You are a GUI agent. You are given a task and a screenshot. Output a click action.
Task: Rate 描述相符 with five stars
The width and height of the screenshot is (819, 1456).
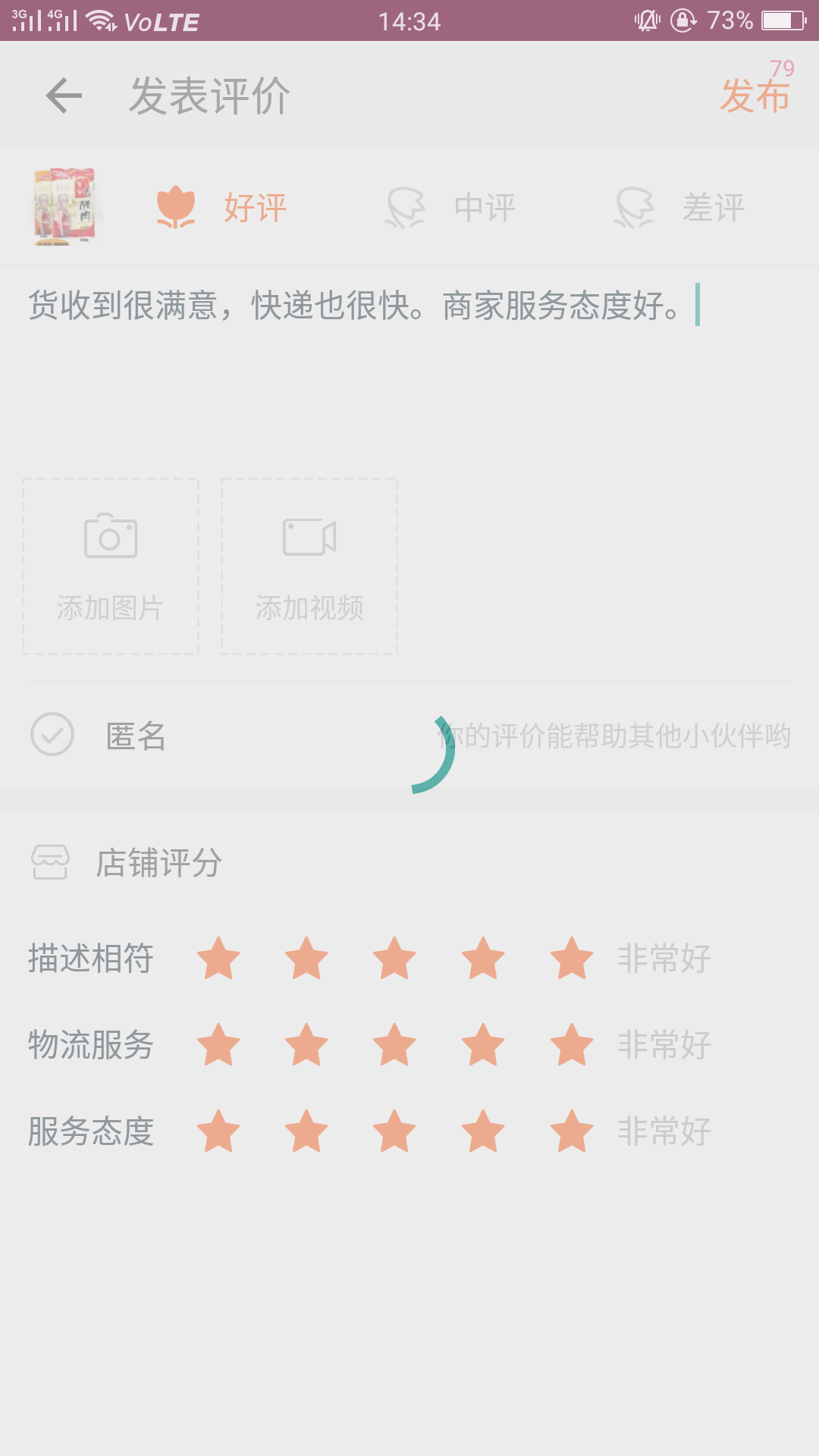(571, 958)
